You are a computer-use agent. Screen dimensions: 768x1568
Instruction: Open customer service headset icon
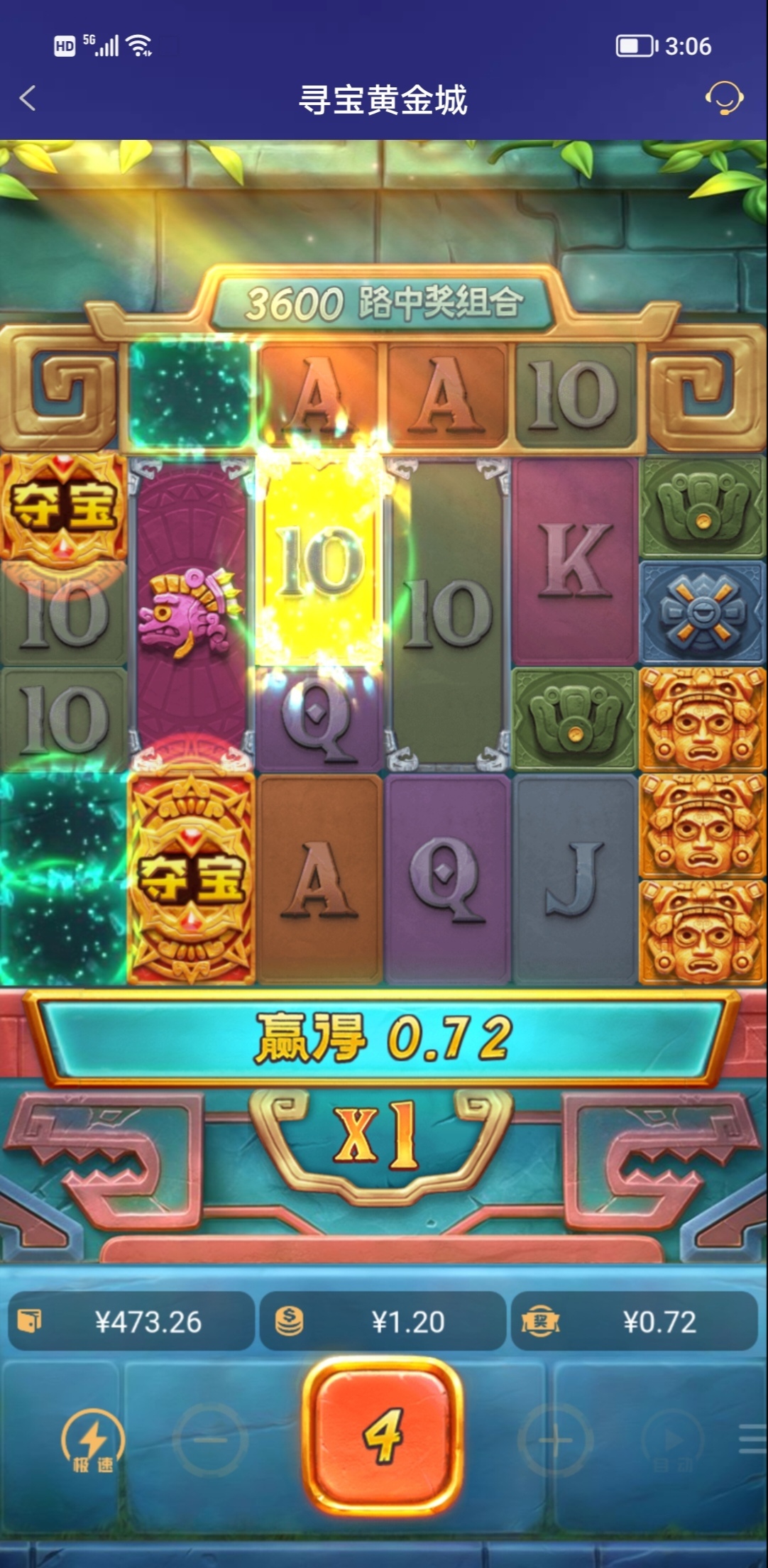723,99
